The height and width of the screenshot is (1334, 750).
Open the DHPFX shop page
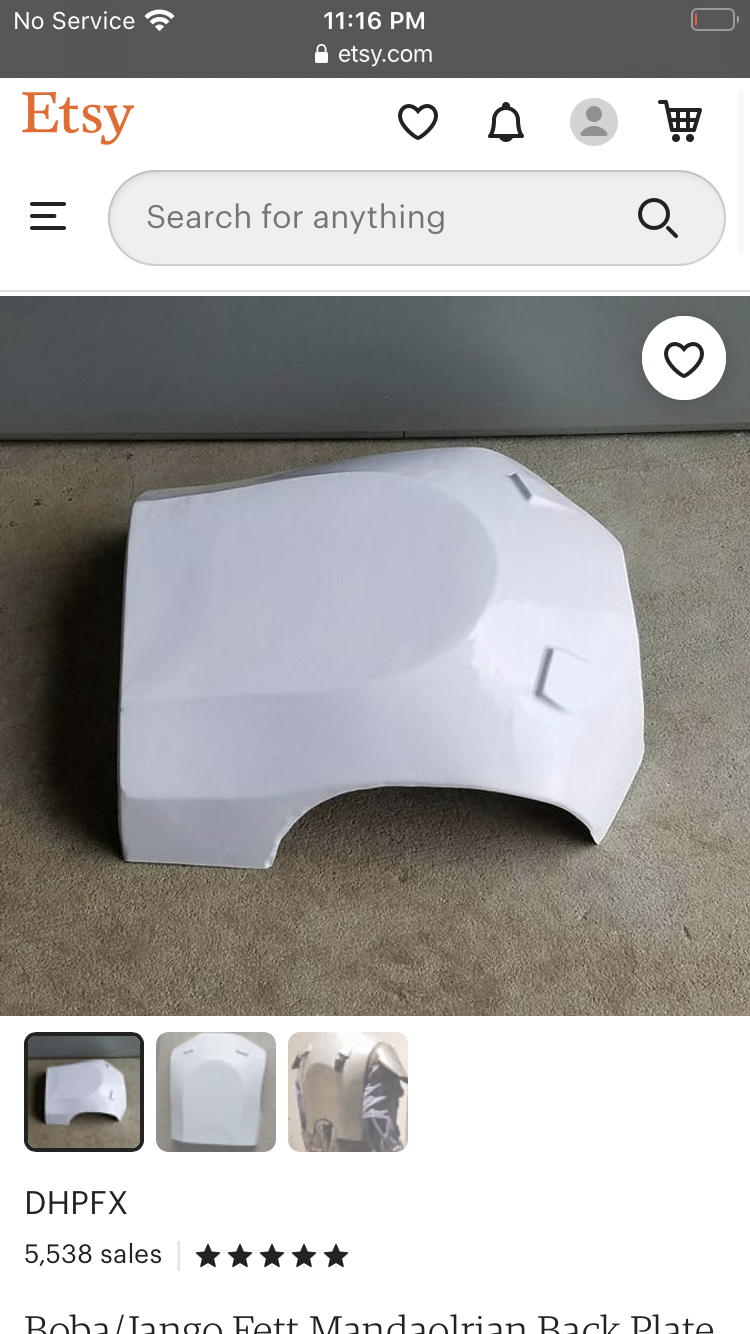[x=76, y=1203]
